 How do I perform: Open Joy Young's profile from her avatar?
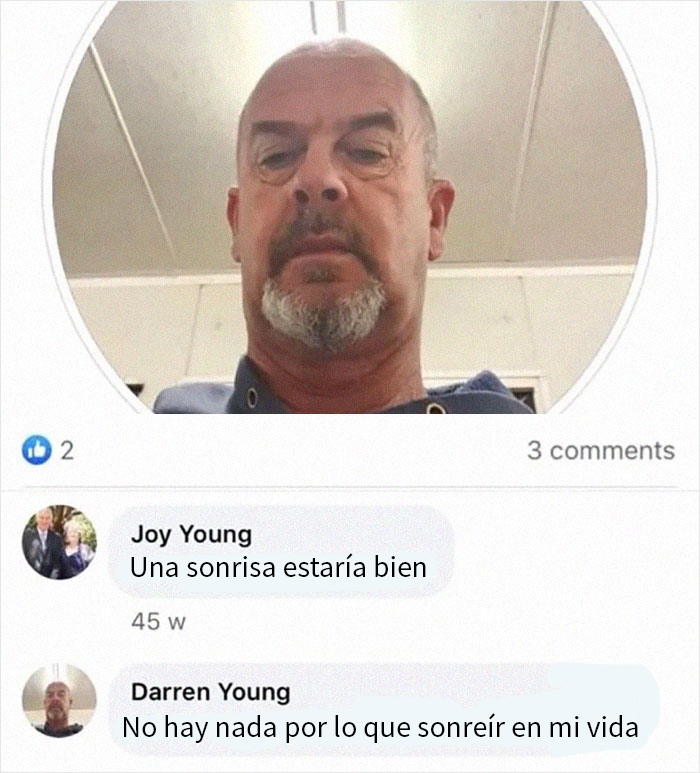pyautogui.click(x=59, y=543)
